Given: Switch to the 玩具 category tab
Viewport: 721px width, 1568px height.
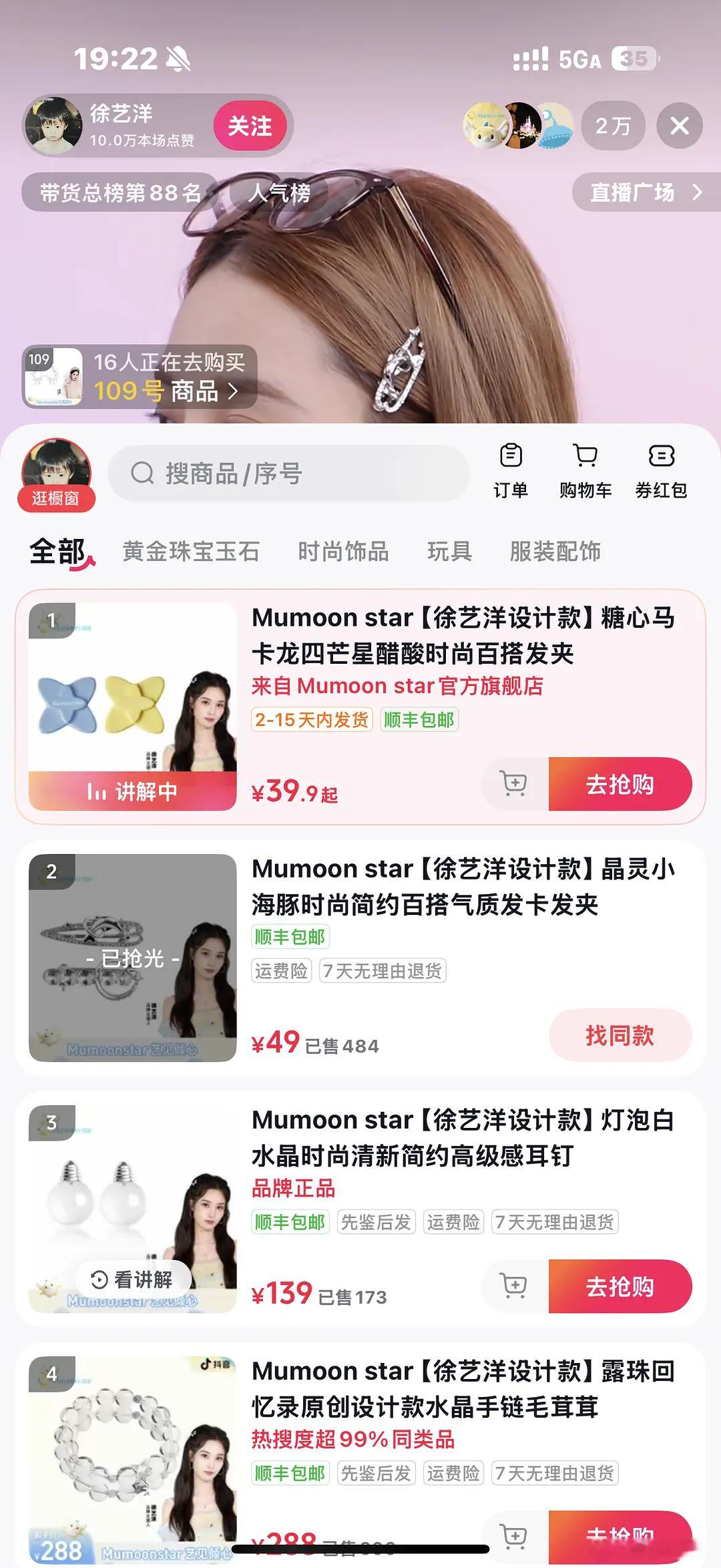Looking at the screenshot, I should click(x=450, y=552).
